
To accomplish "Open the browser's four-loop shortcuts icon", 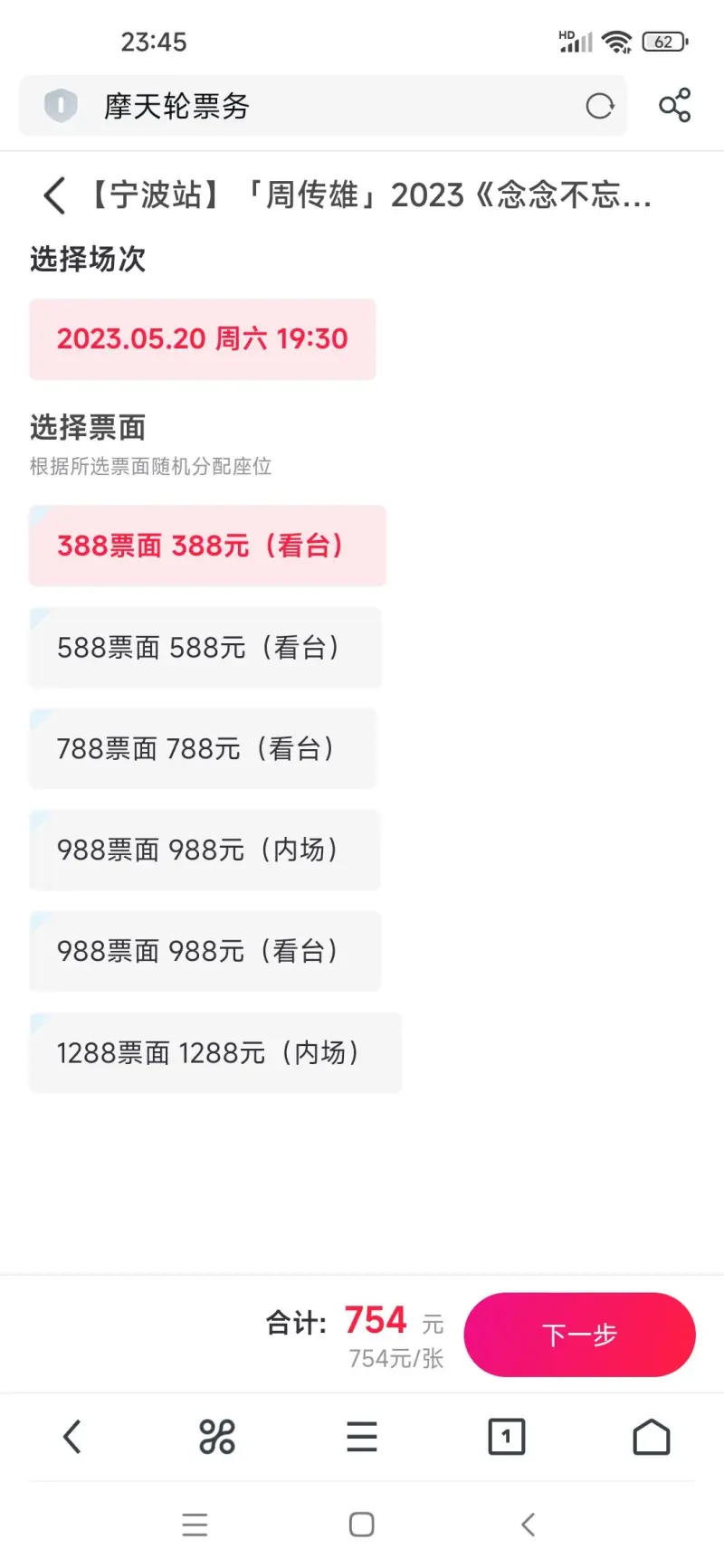I will pyautogui.click(x=217, y=1436).
